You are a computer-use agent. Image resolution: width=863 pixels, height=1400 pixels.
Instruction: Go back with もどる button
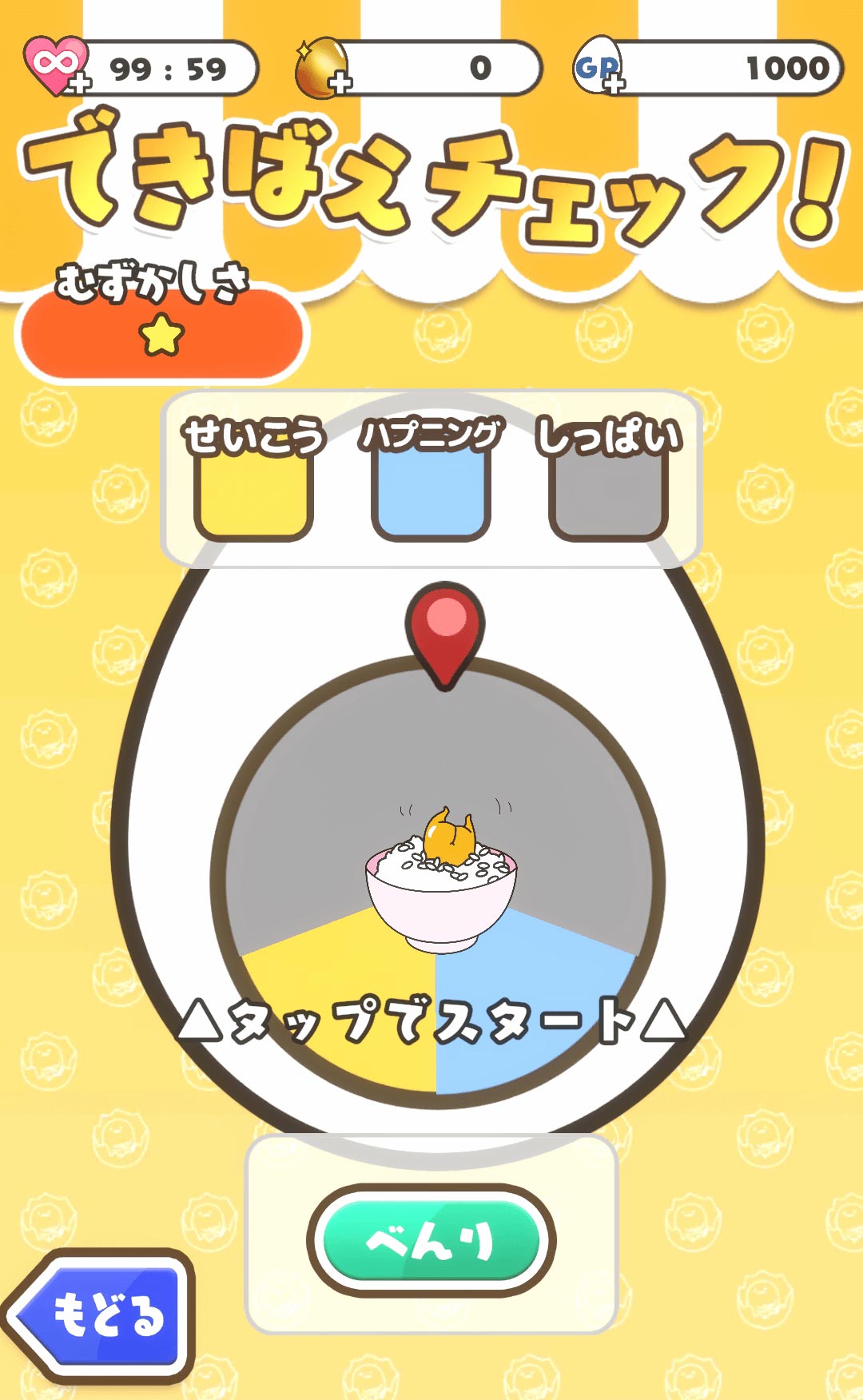[x=100, y=1314]
